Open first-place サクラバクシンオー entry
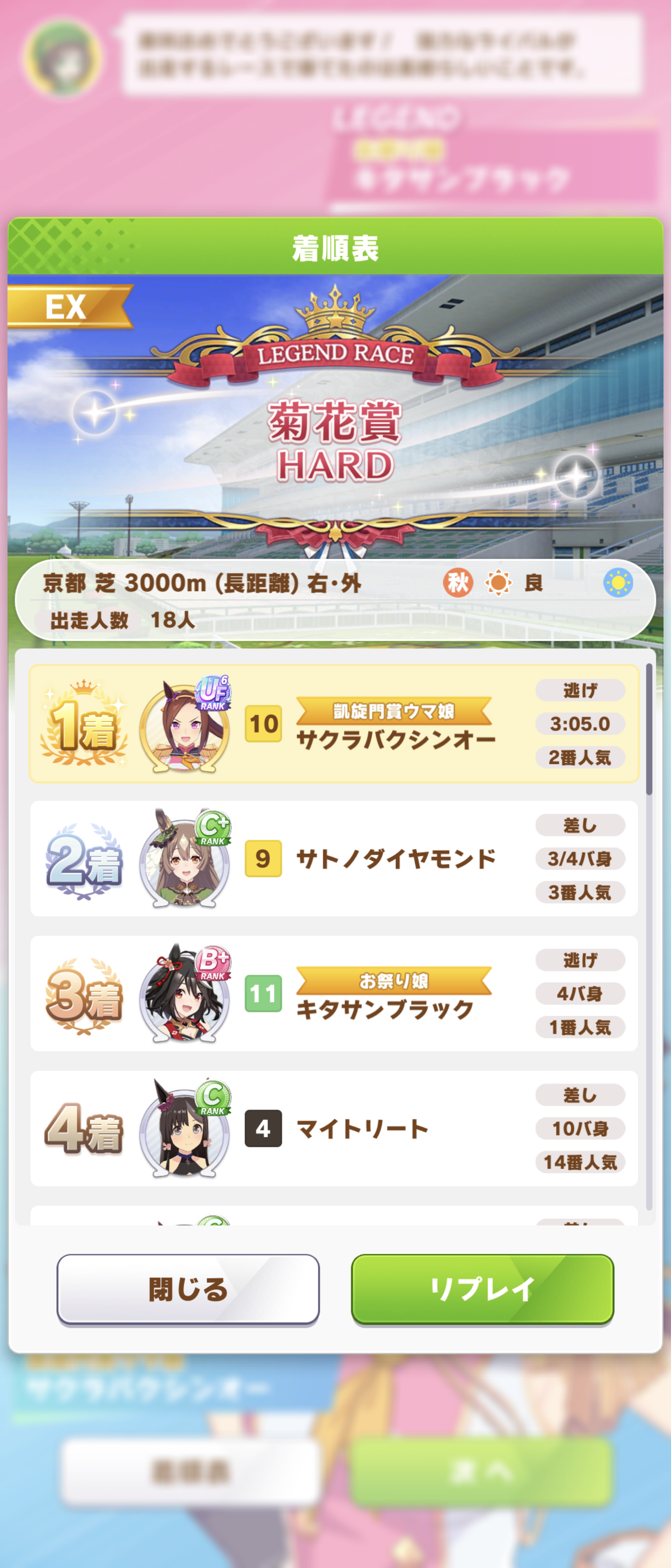 pyautogui.click(x=334, y=724)
